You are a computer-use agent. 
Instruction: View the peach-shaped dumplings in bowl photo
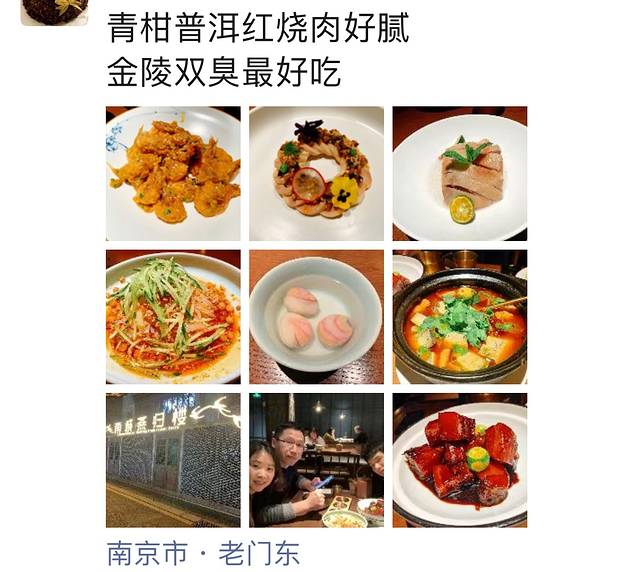pyautogui.click(x=316, y=316)
